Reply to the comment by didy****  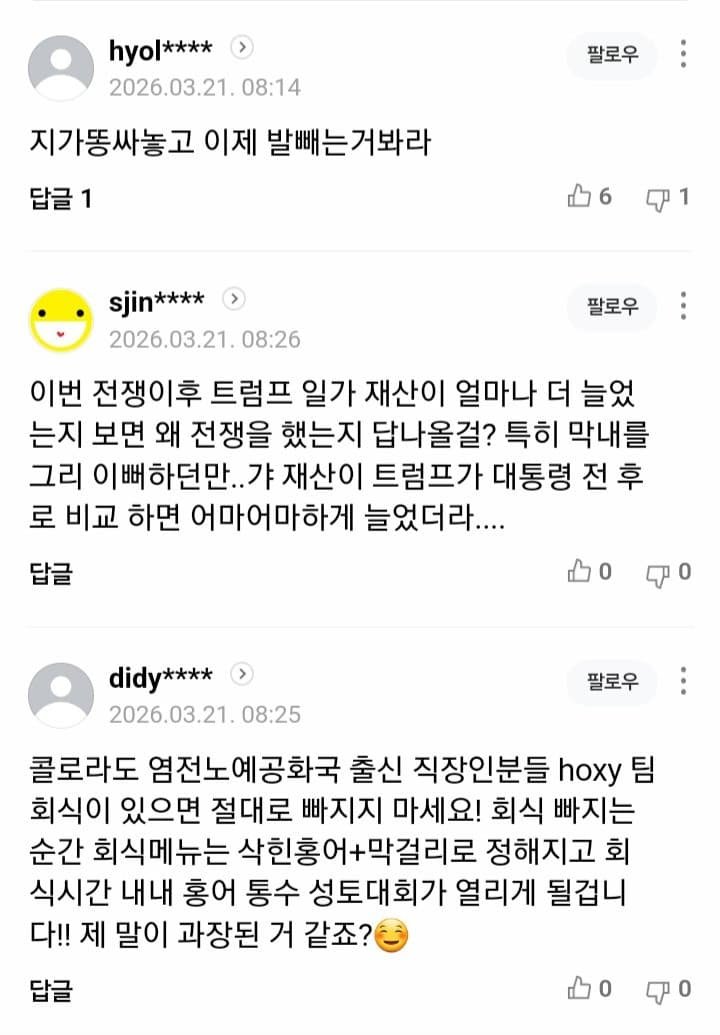[x=51, y=990]
